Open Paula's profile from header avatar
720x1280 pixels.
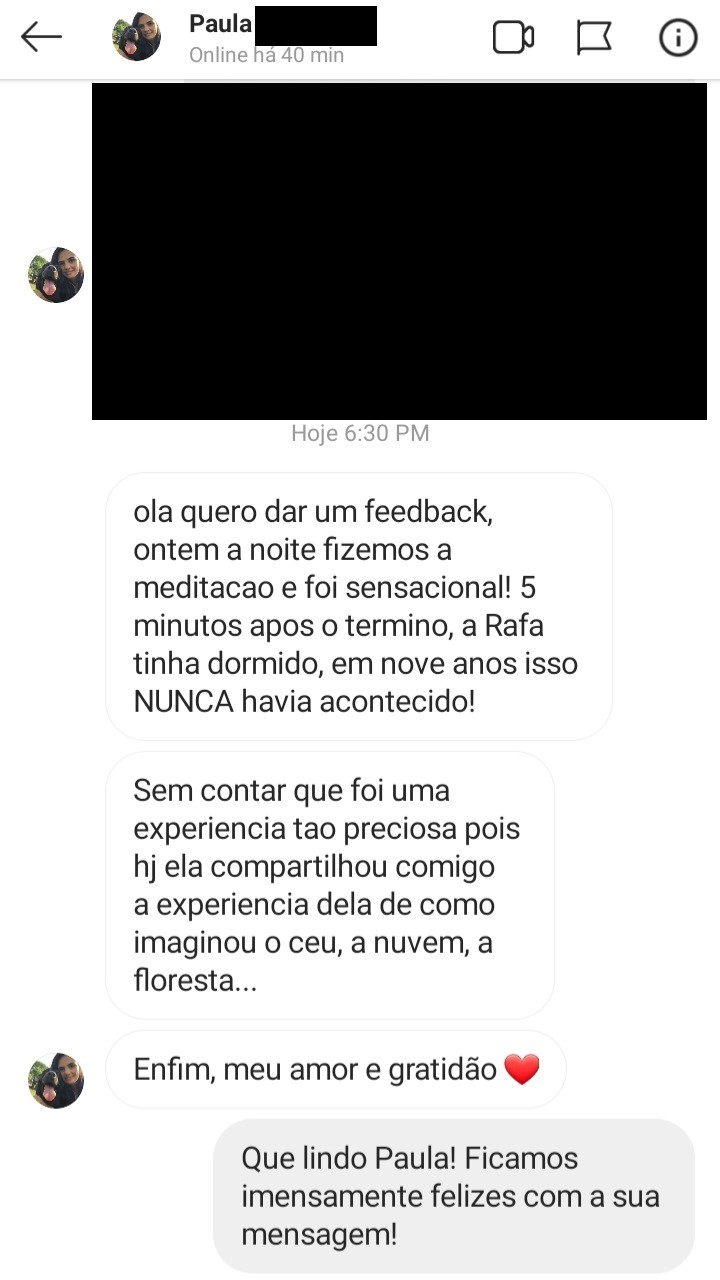click(136, 38)
